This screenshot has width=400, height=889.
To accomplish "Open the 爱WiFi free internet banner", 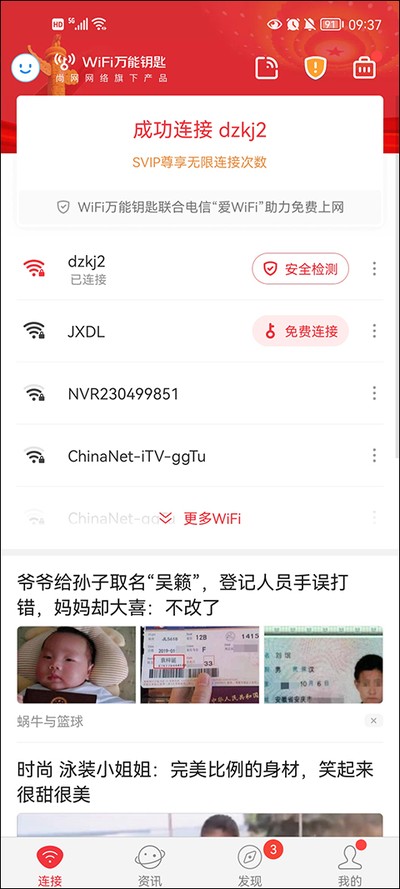I will 200,207.
